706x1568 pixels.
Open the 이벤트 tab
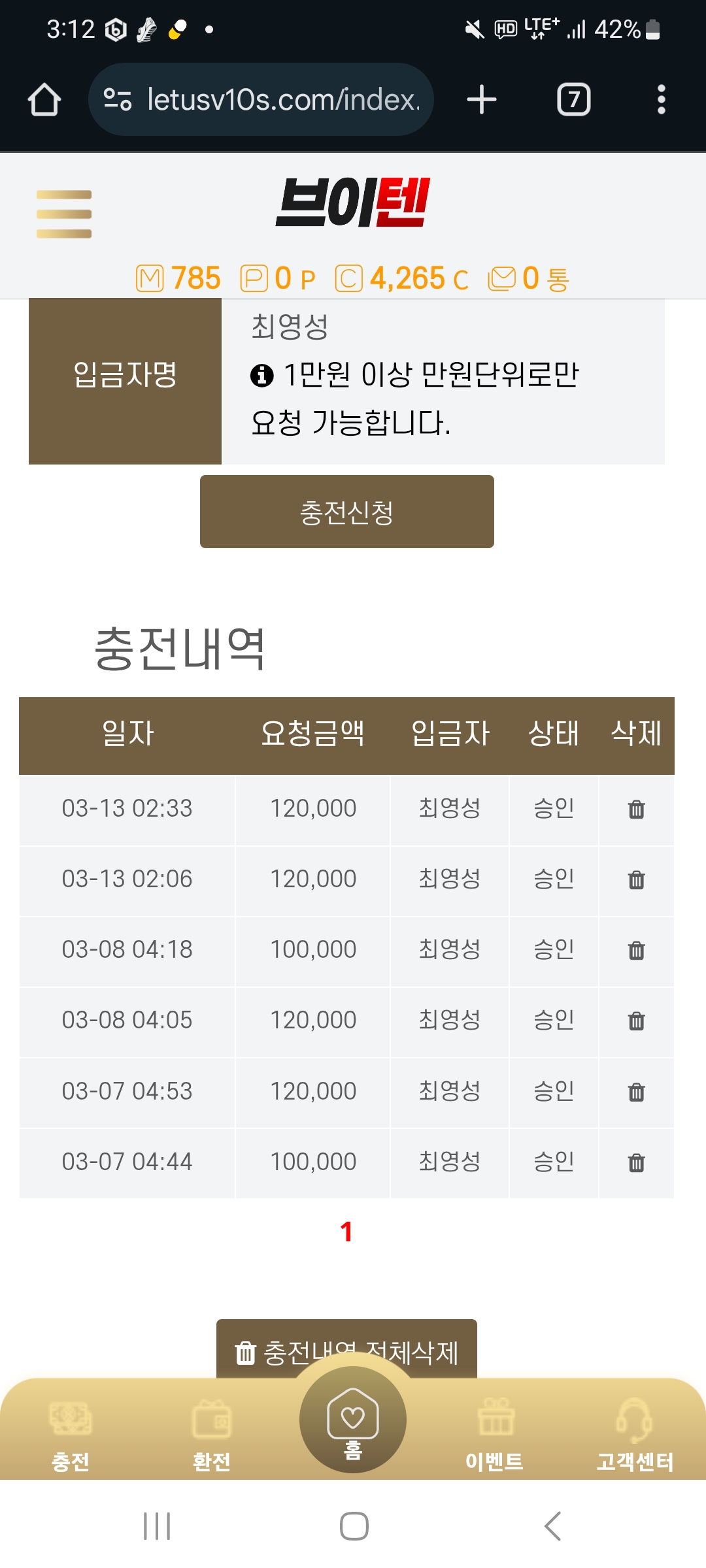coord(495,1431)
